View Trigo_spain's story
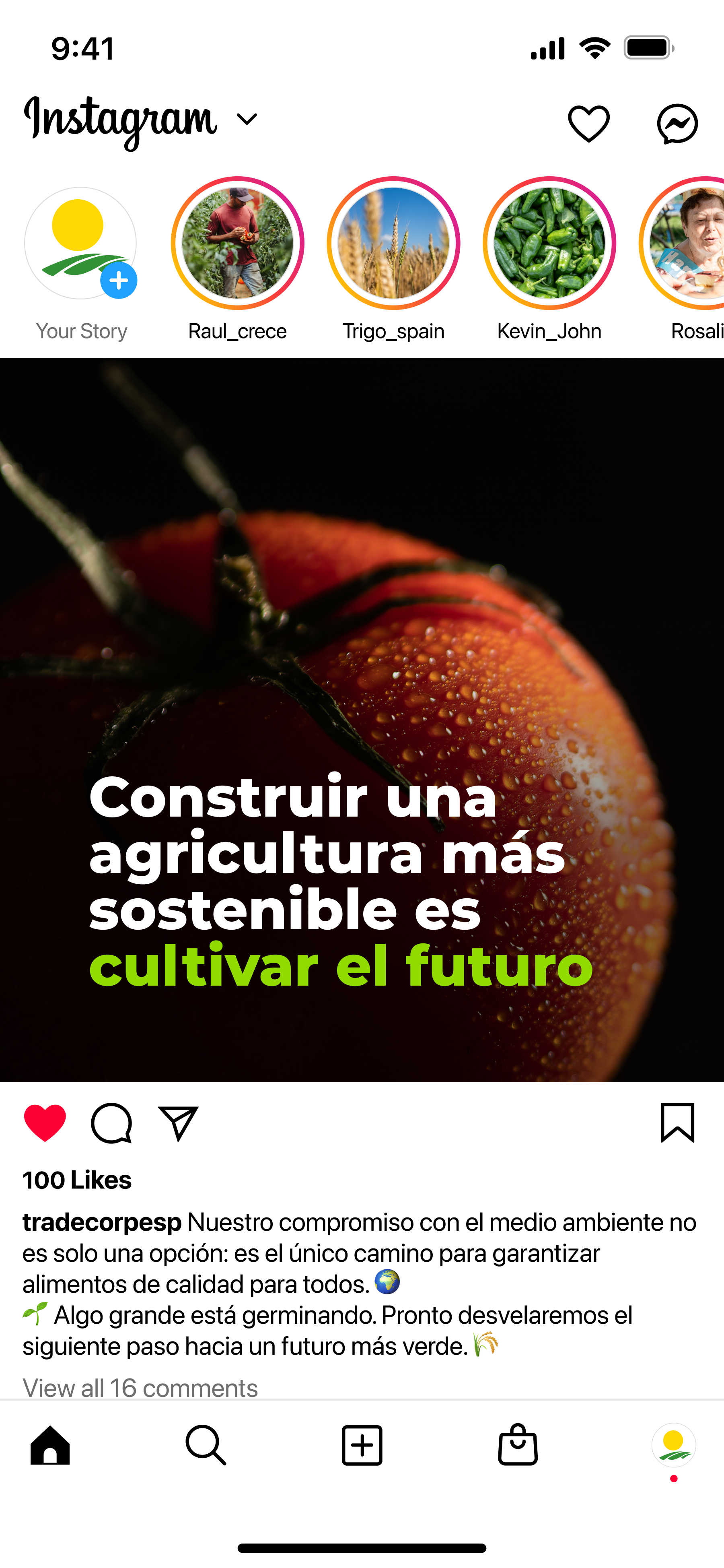This screenshot has width=724, height=1568. click(393, 243)
